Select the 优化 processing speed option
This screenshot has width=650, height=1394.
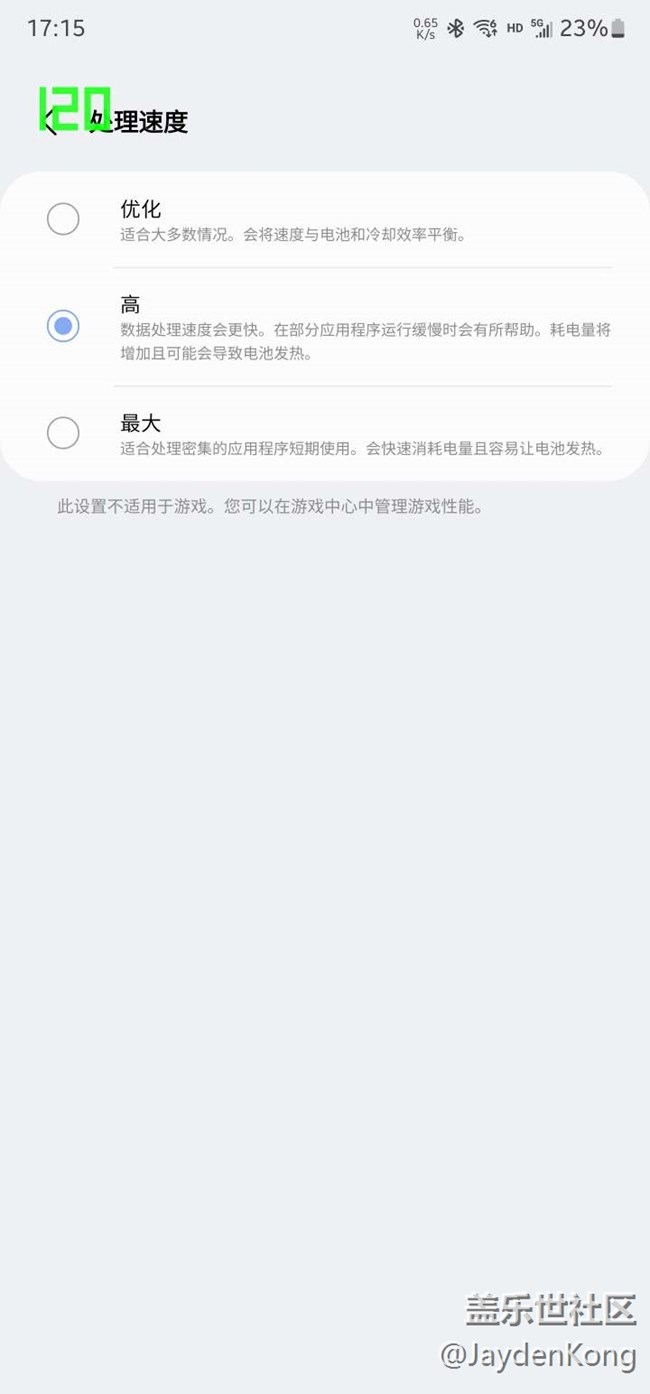point(63,219)
